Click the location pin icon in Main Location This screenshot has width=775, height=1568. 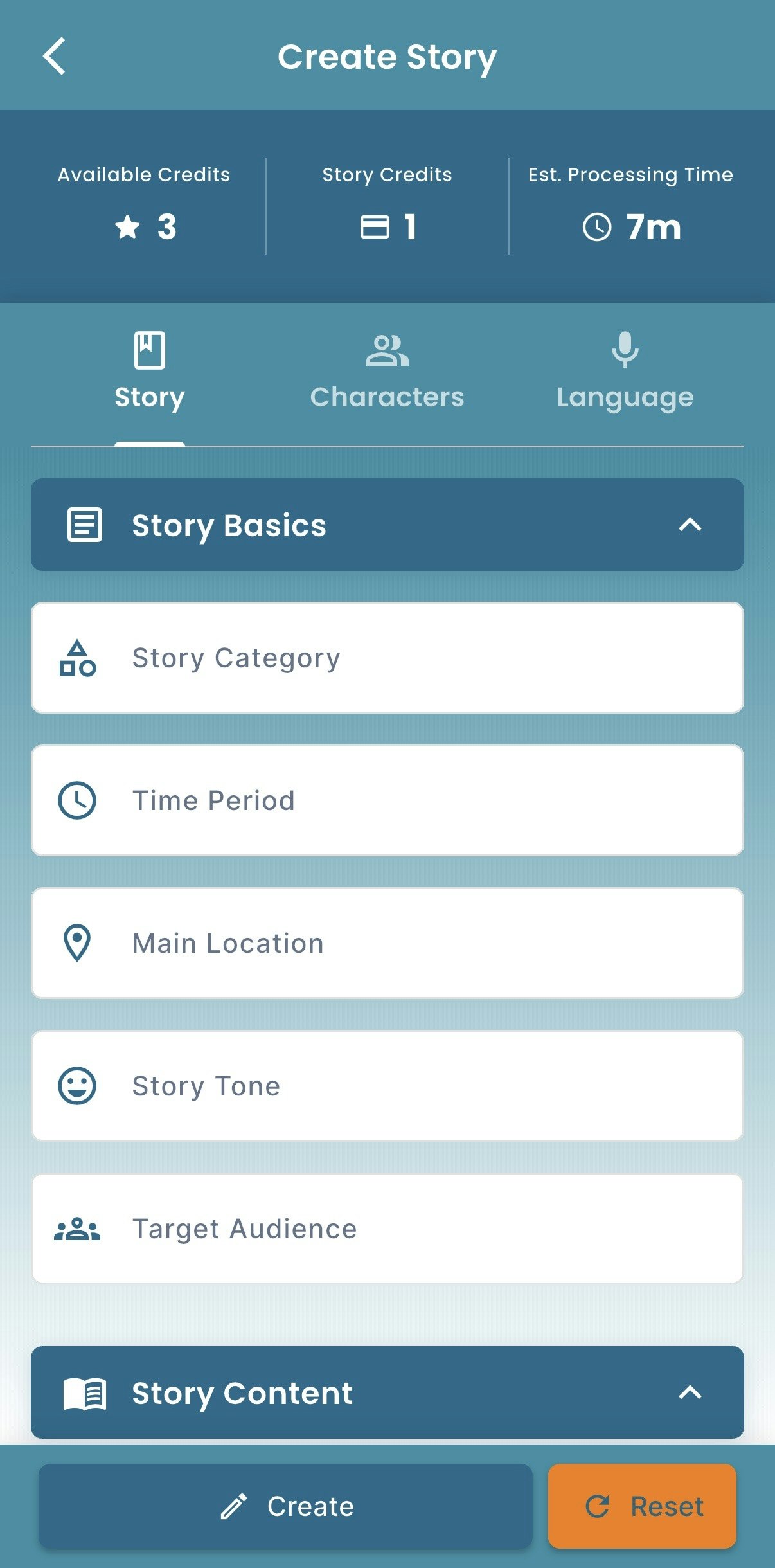click(76, 942)
